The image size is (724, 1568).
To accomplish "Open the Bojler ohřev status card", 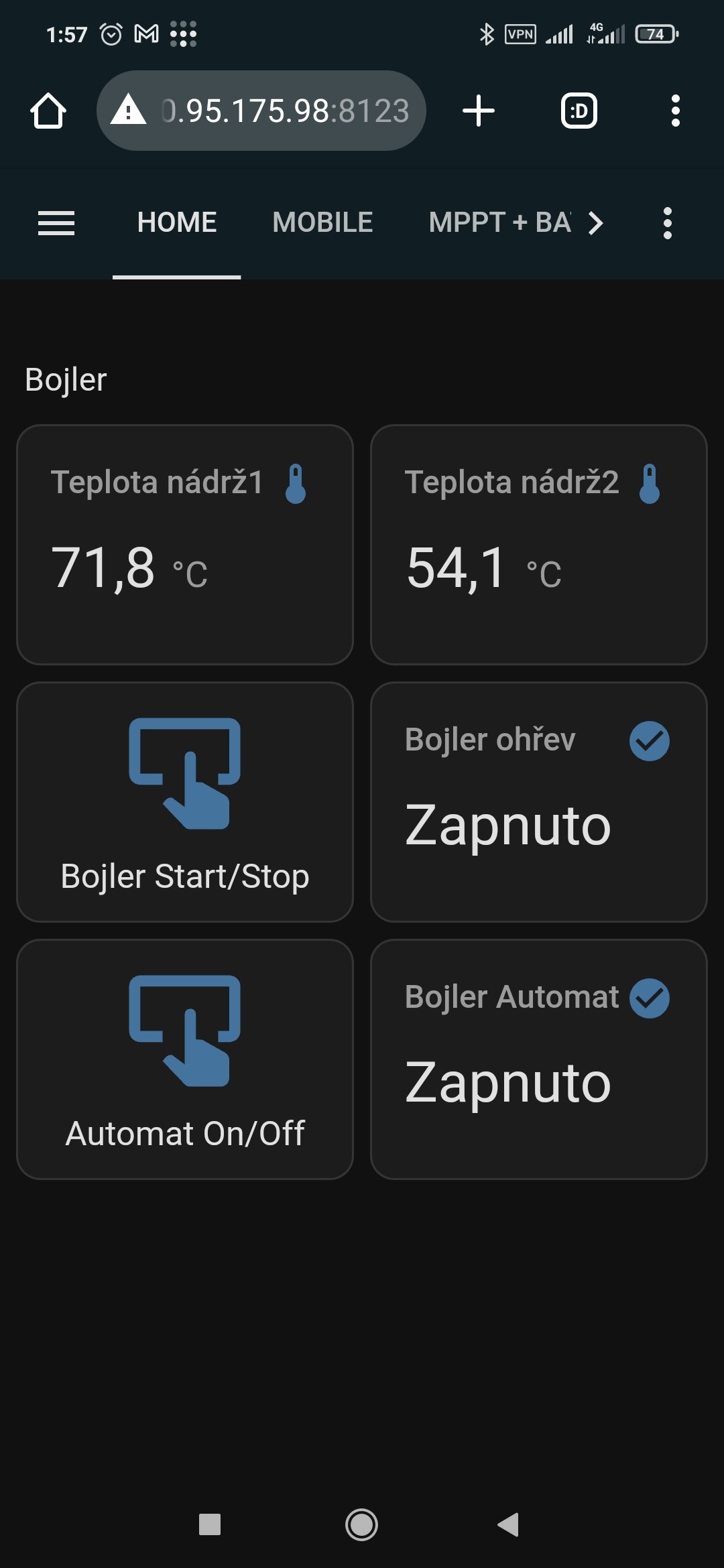I will 539,801.
